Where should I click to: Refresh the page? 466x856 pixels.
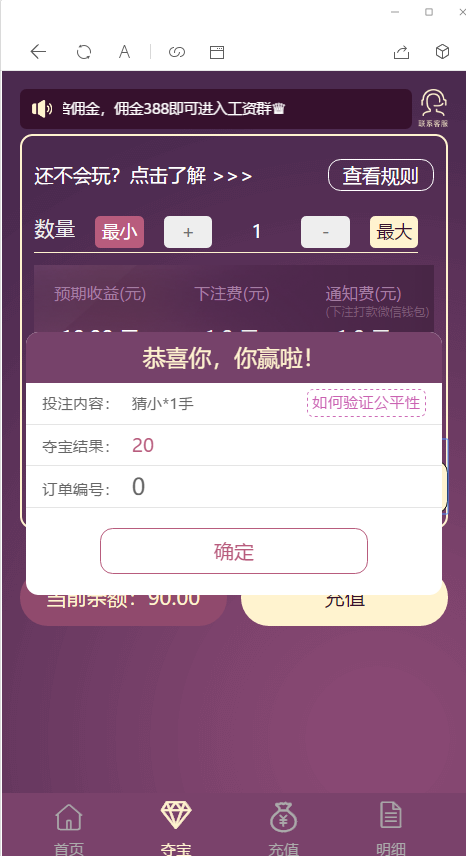pos(83,52)
